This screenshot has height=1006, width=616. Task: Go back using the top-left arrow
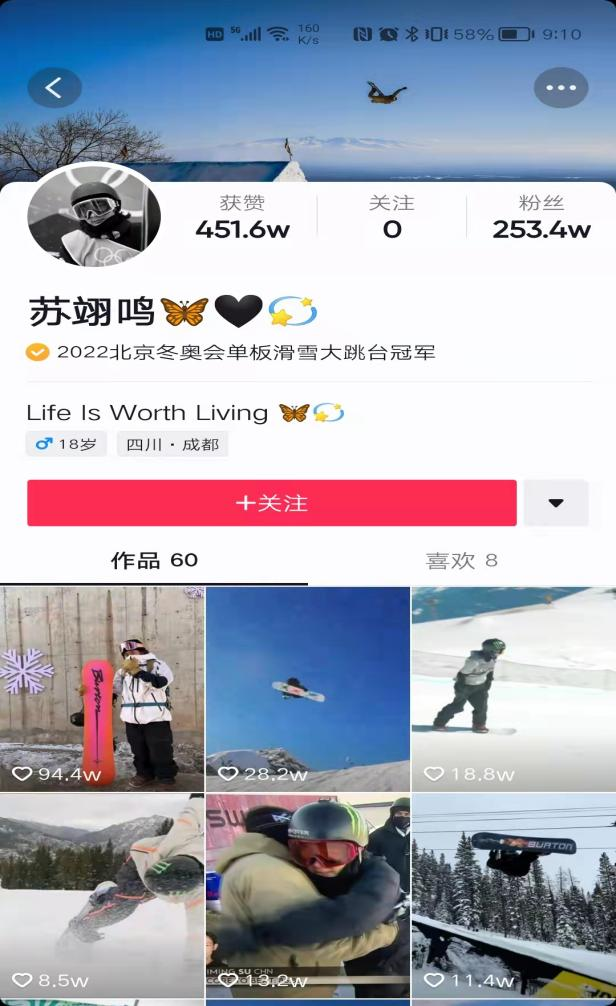coord(54,88)
